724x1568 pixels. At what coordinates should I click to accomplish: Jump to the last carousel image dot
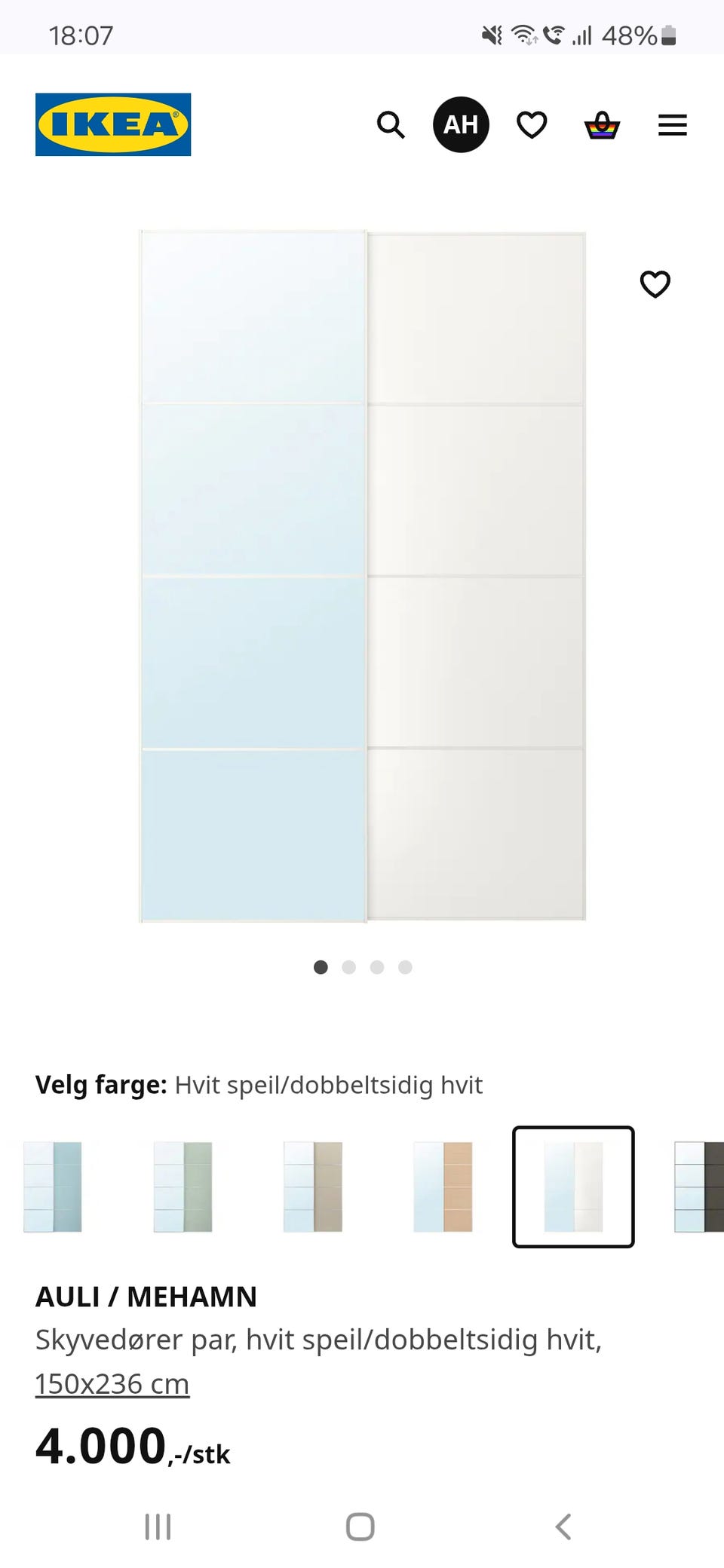(x=406, y=967)
